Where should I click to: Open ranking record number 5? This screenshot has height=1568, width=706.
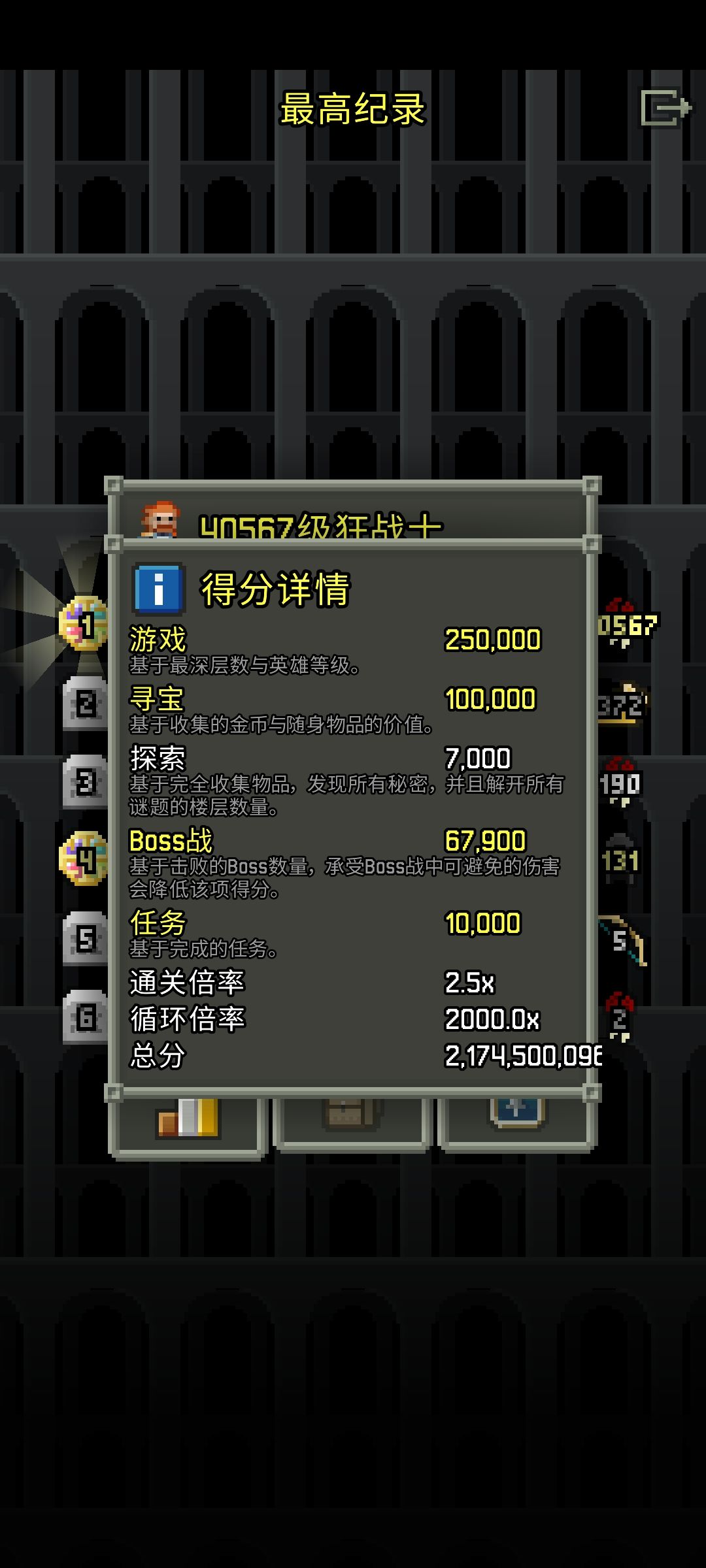pos(86,939)
